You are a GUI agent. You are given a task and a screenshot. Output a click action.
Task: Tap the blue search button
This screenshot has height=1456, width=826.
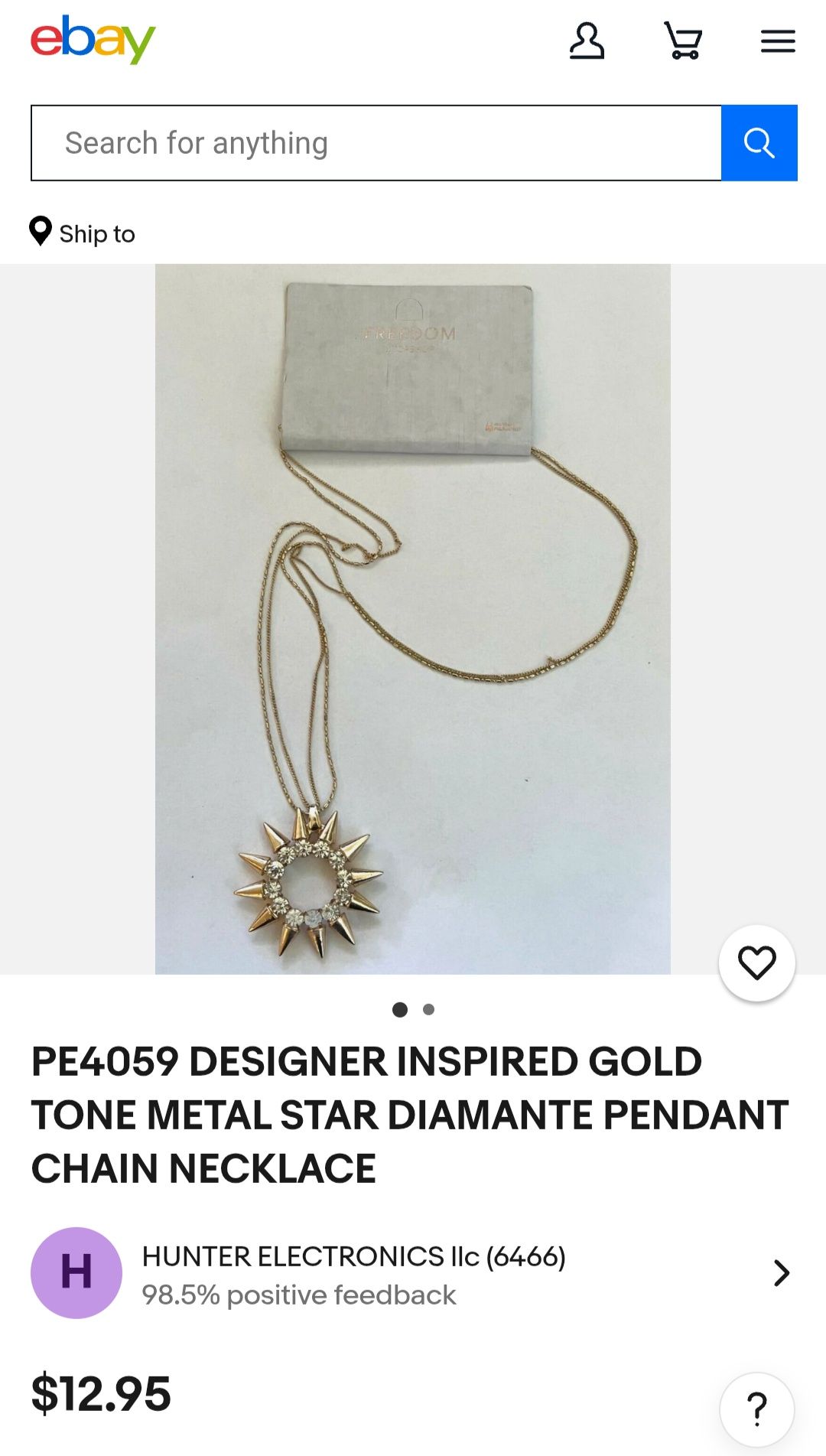(759, 143)
